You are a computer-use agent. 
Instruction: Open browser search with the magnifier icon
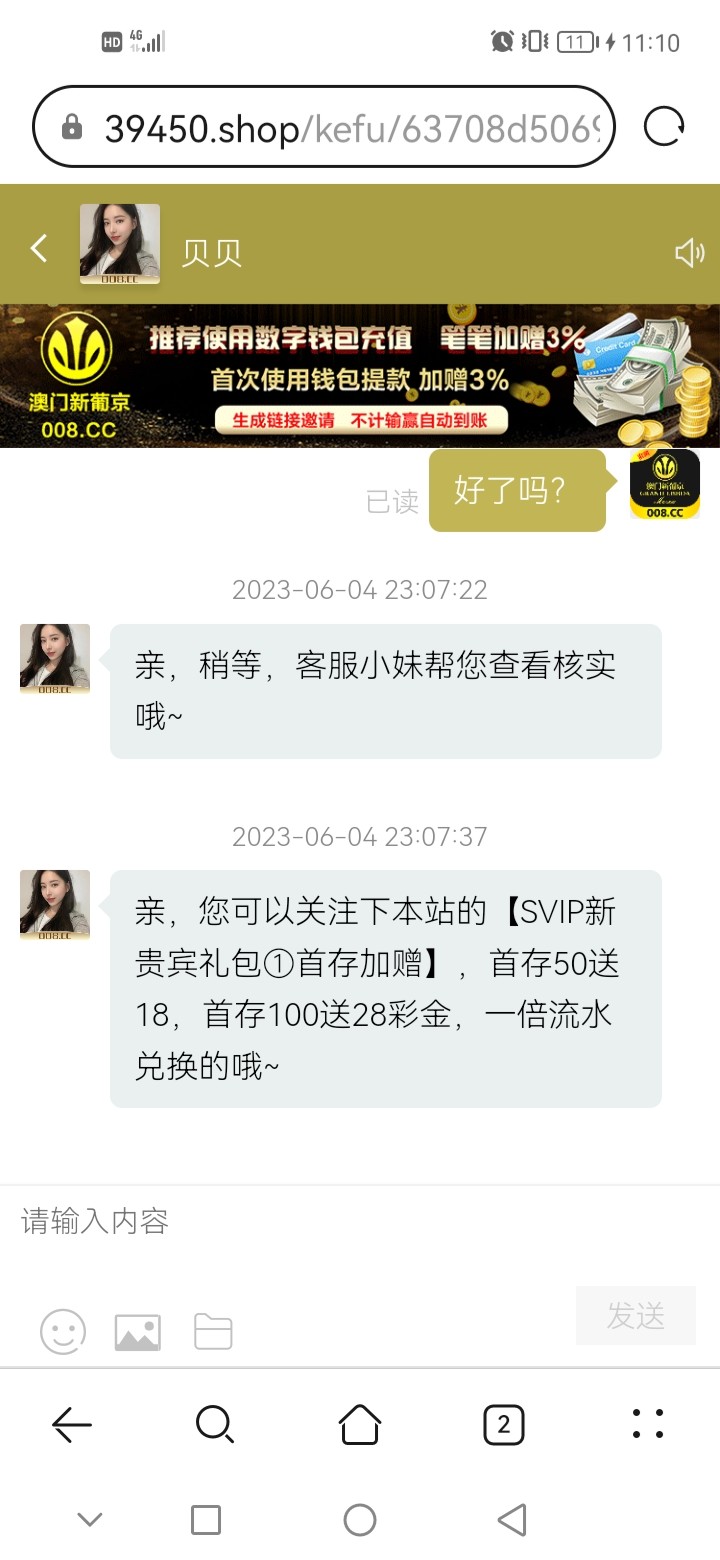coord(215,1424)
